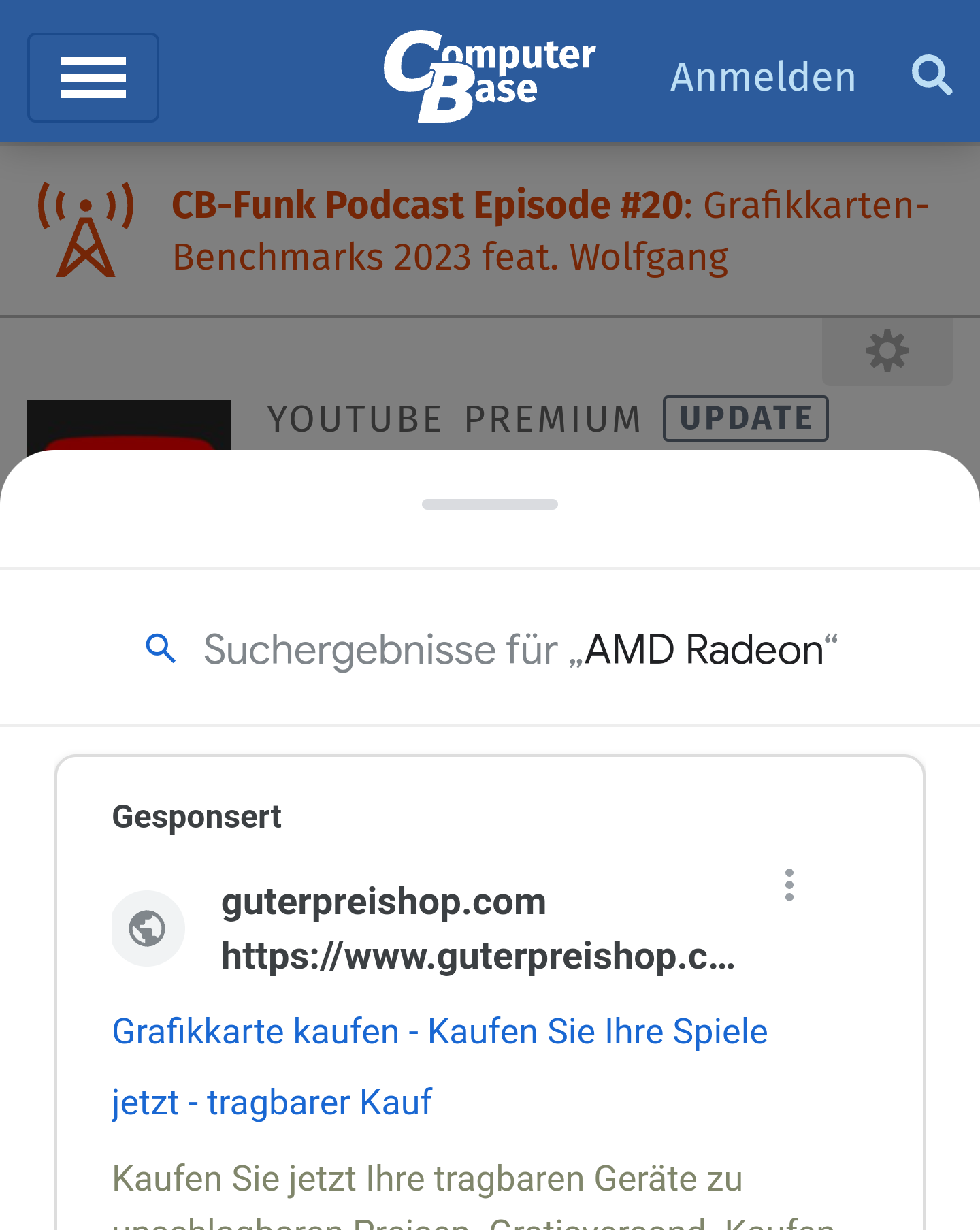The image size is (980, 1230).
Task: Open the hamburger navigation menu
Action: pyautogui.click(x=93, y=78)
